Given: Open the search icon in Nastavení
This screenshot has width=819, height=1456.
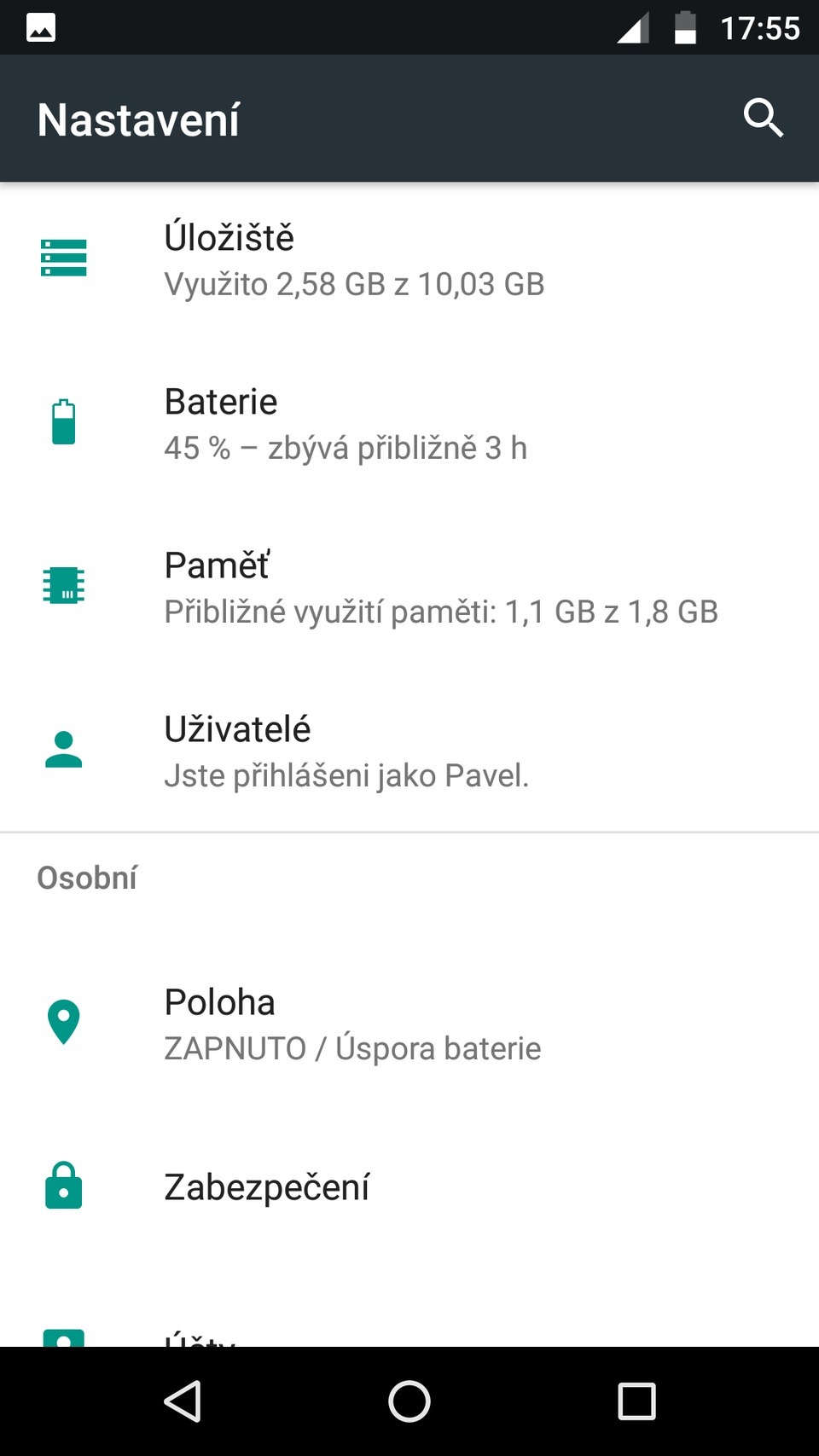Looking at the screenshot, I should pyautogui.click(x=764, y=118).
